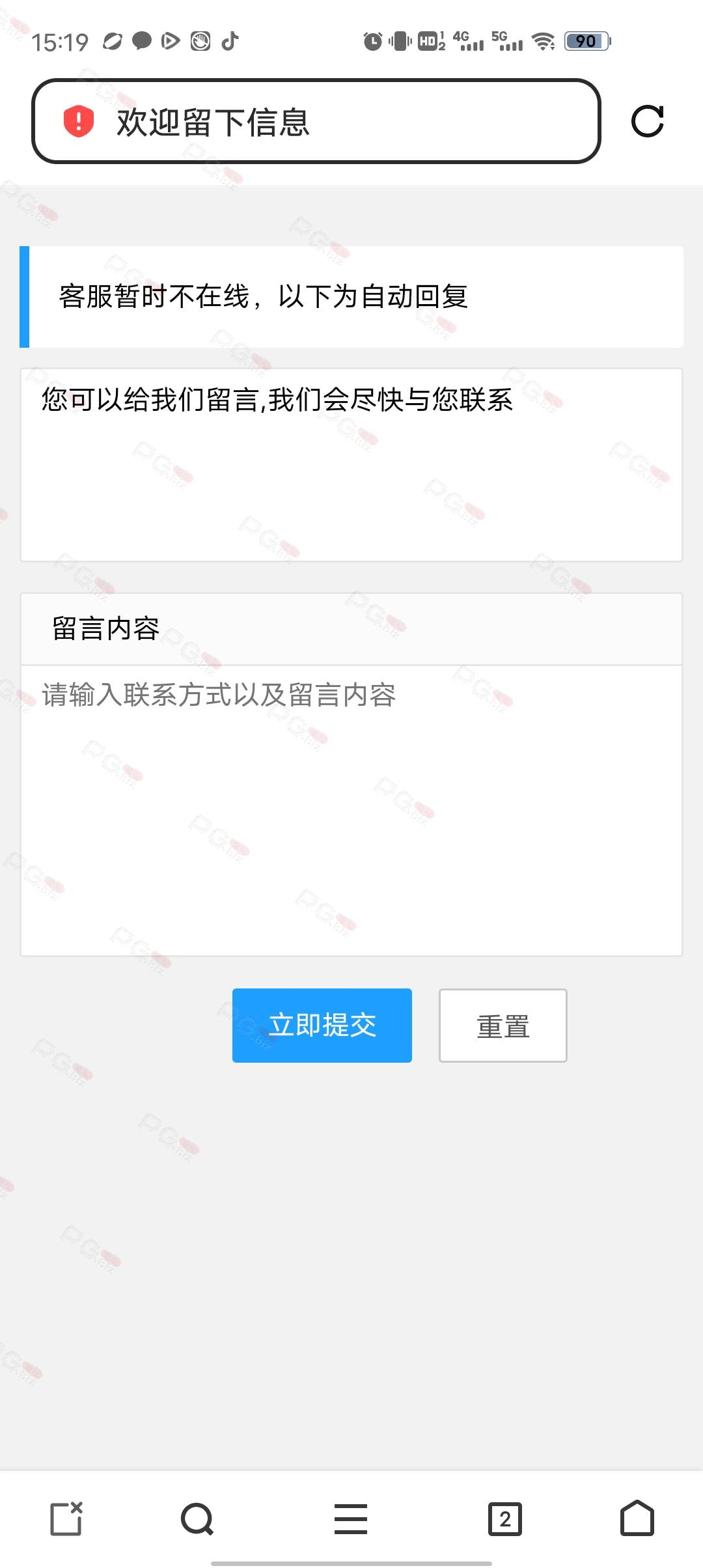Open the red security shield warning

tap(79, 122)
